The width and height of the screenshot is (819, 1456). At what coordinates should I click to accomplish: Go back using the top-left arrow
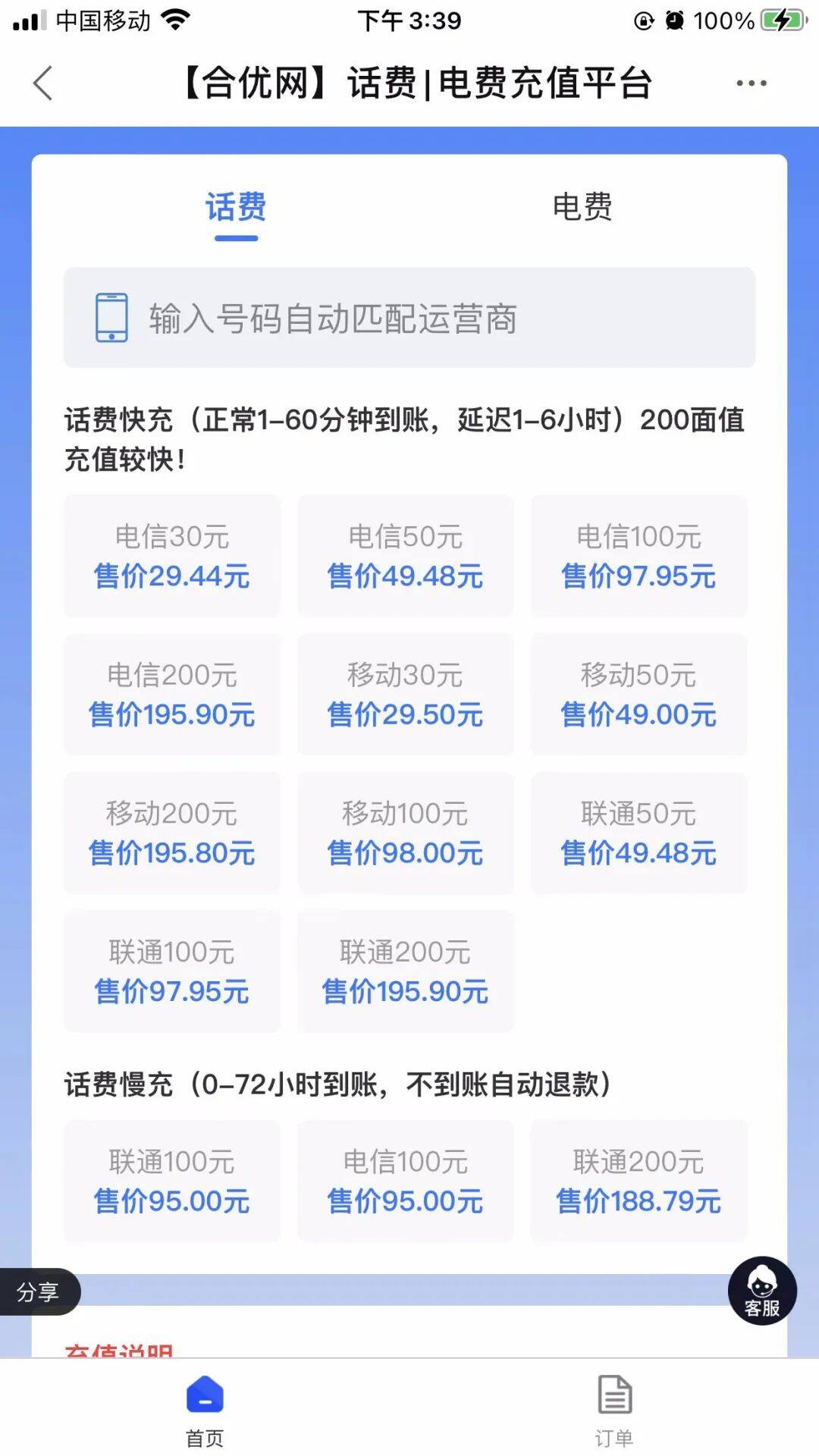43,83
